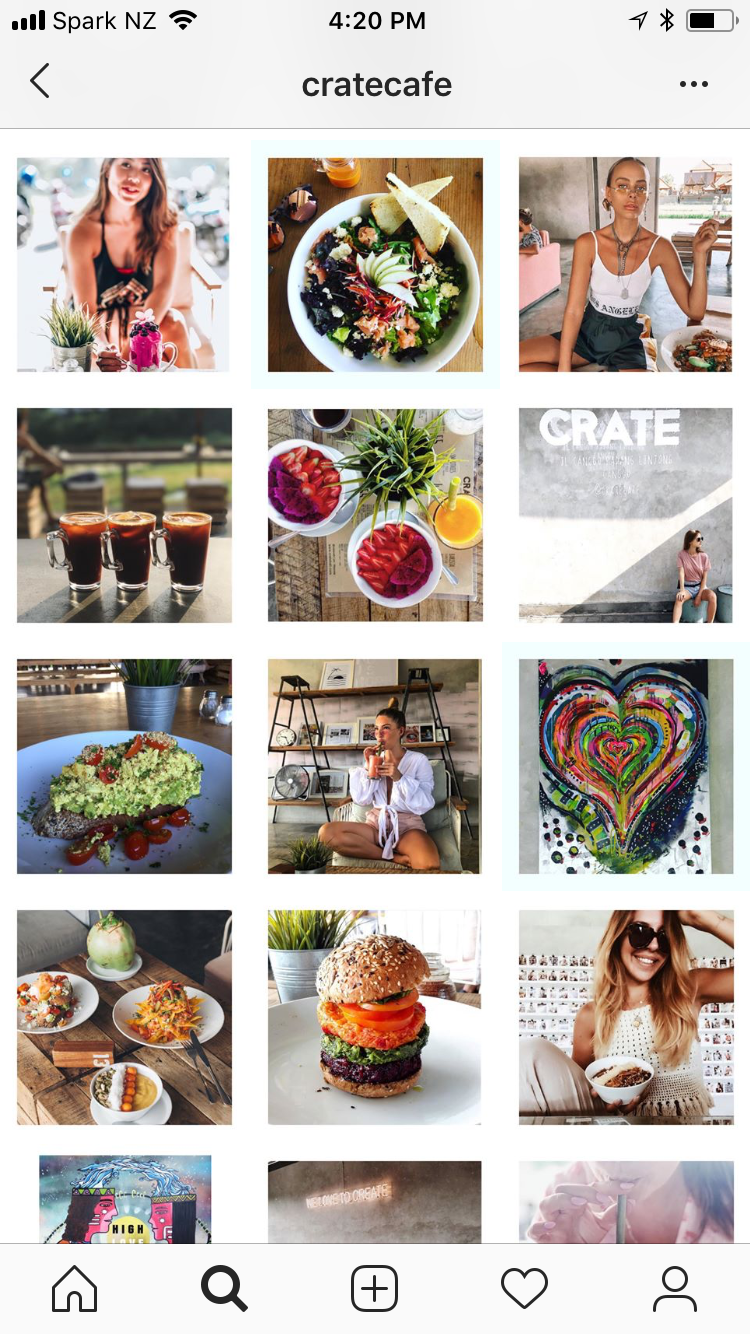View the woman sitting by shelf post
Image resolution: width=750 pixels, height=1334 pixels.
pyautogui.click(x=375, y=766)
